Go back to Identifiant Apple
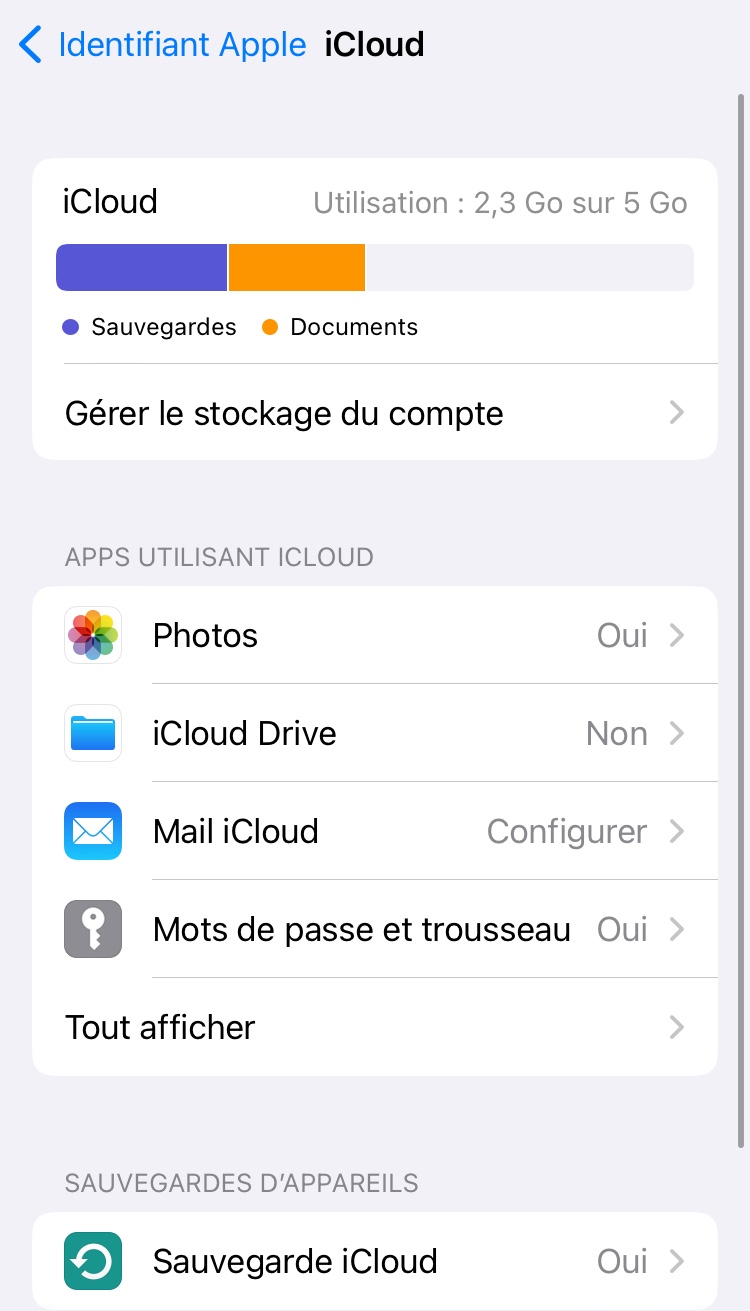Image resolution: width=750 pixels, height=1311 pixels. coord(163,45)
